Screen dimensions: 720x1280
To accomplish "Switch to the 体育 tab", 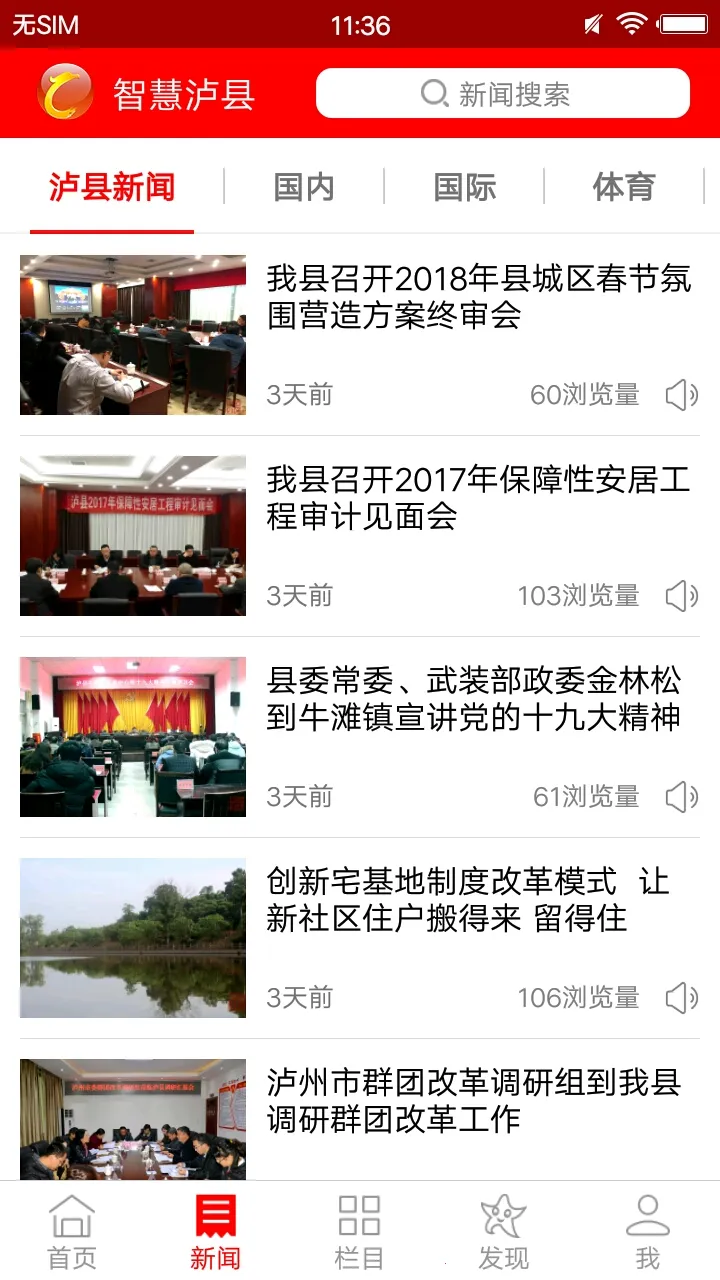I will coord(624,187).
